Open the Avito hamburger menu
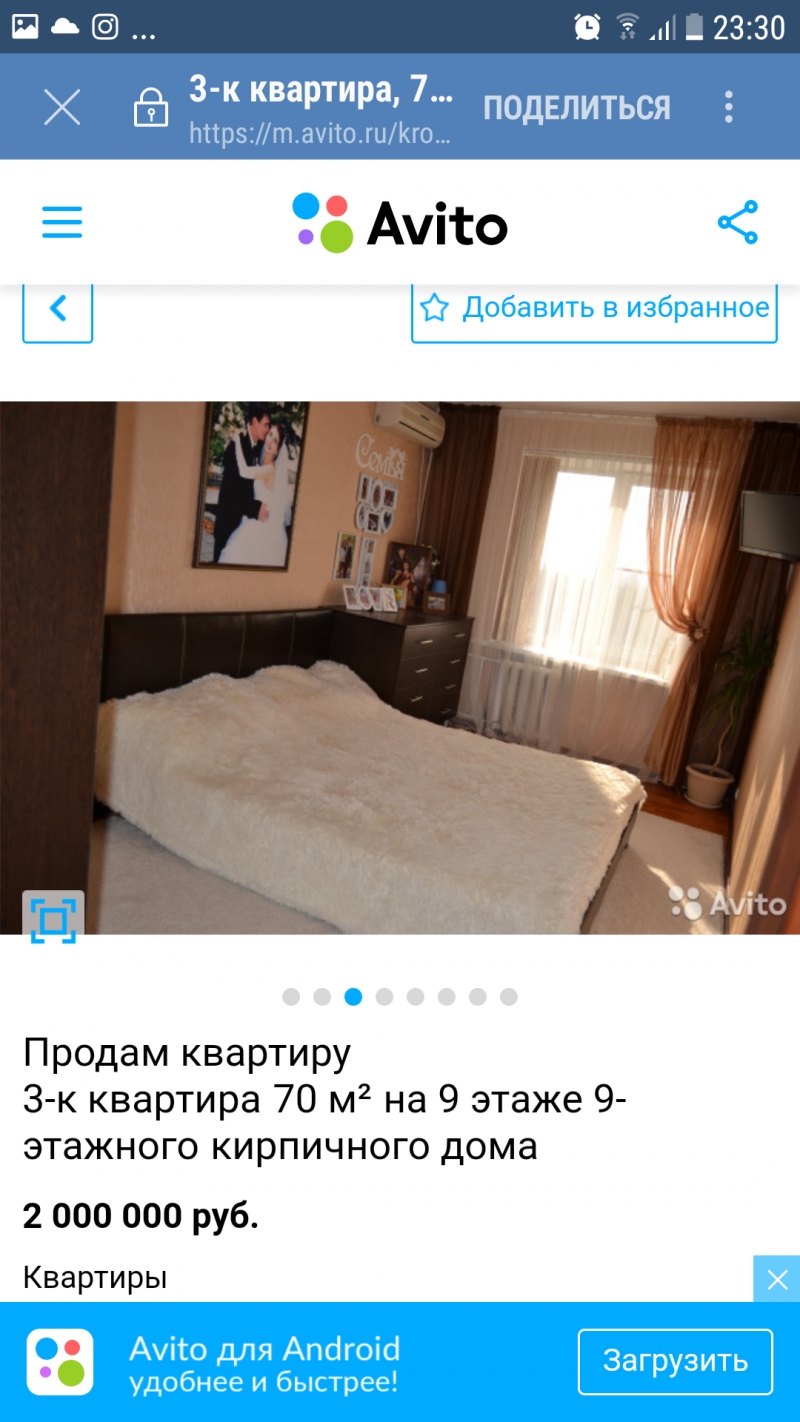Image resolution: width=800 pixels, height=1422 pixels. click(62, 222)
